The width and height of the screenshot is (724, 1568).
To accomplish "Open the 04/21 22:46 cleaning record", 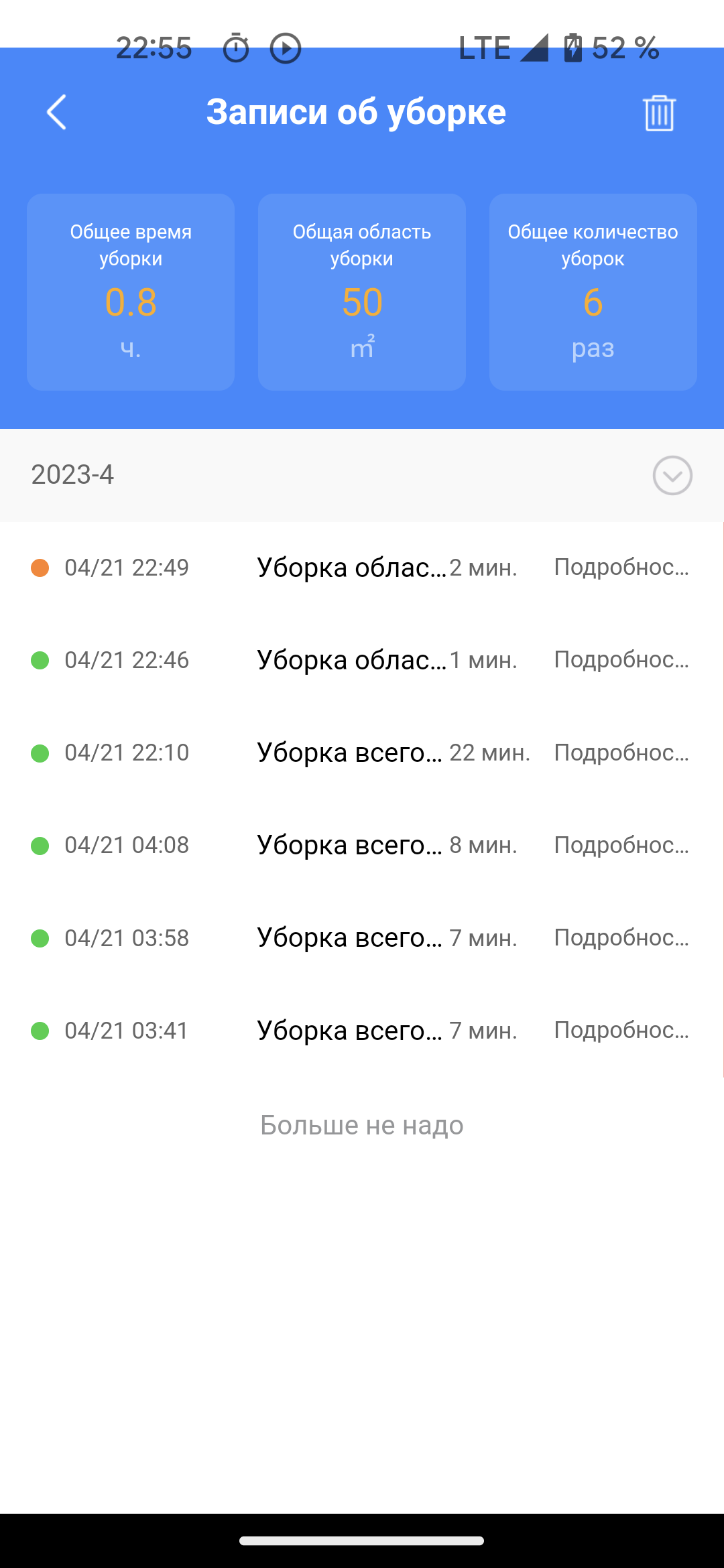I will [361, 661].
